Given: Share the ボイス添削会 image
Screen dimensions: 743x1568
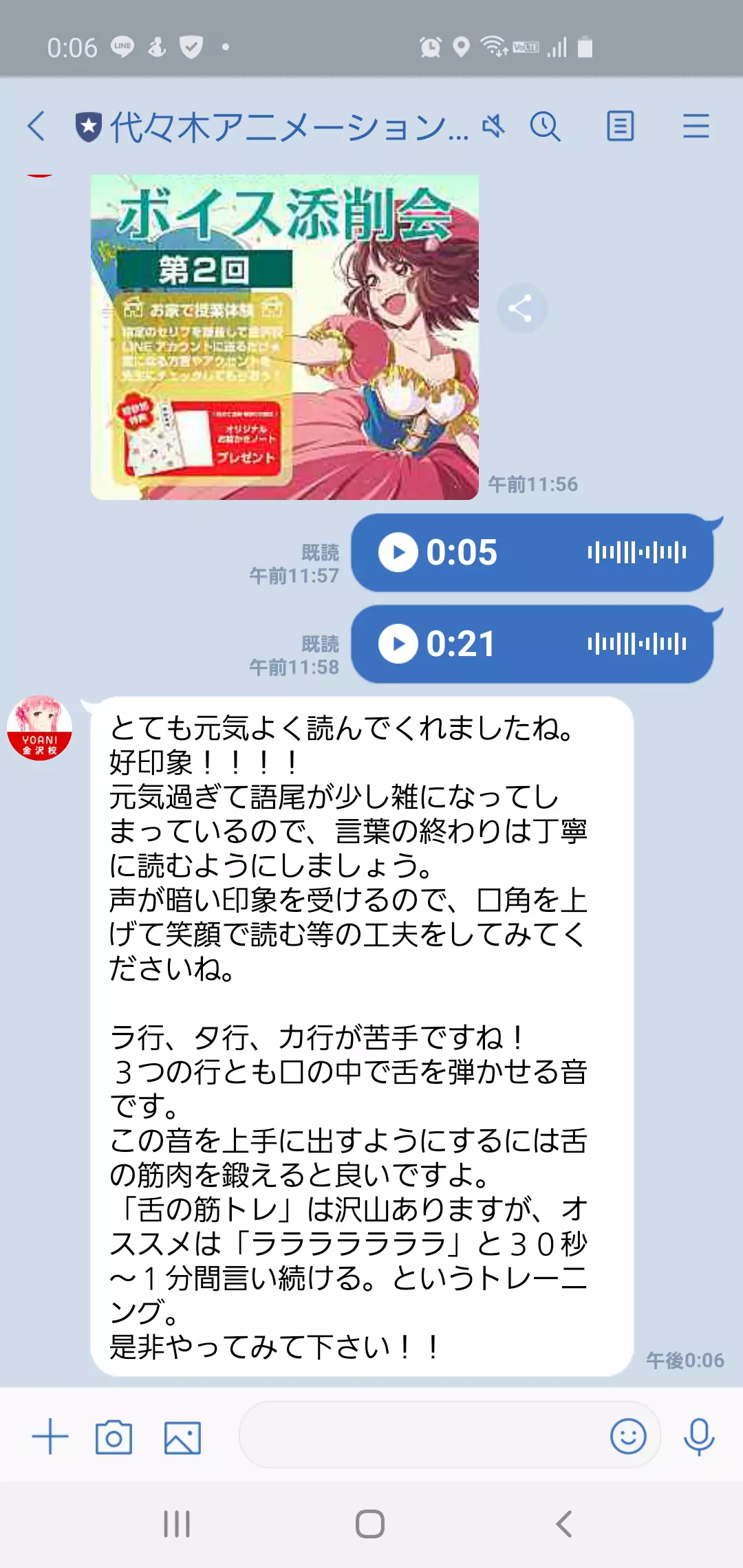Looking at the screenshot, I should pos(521,308).
